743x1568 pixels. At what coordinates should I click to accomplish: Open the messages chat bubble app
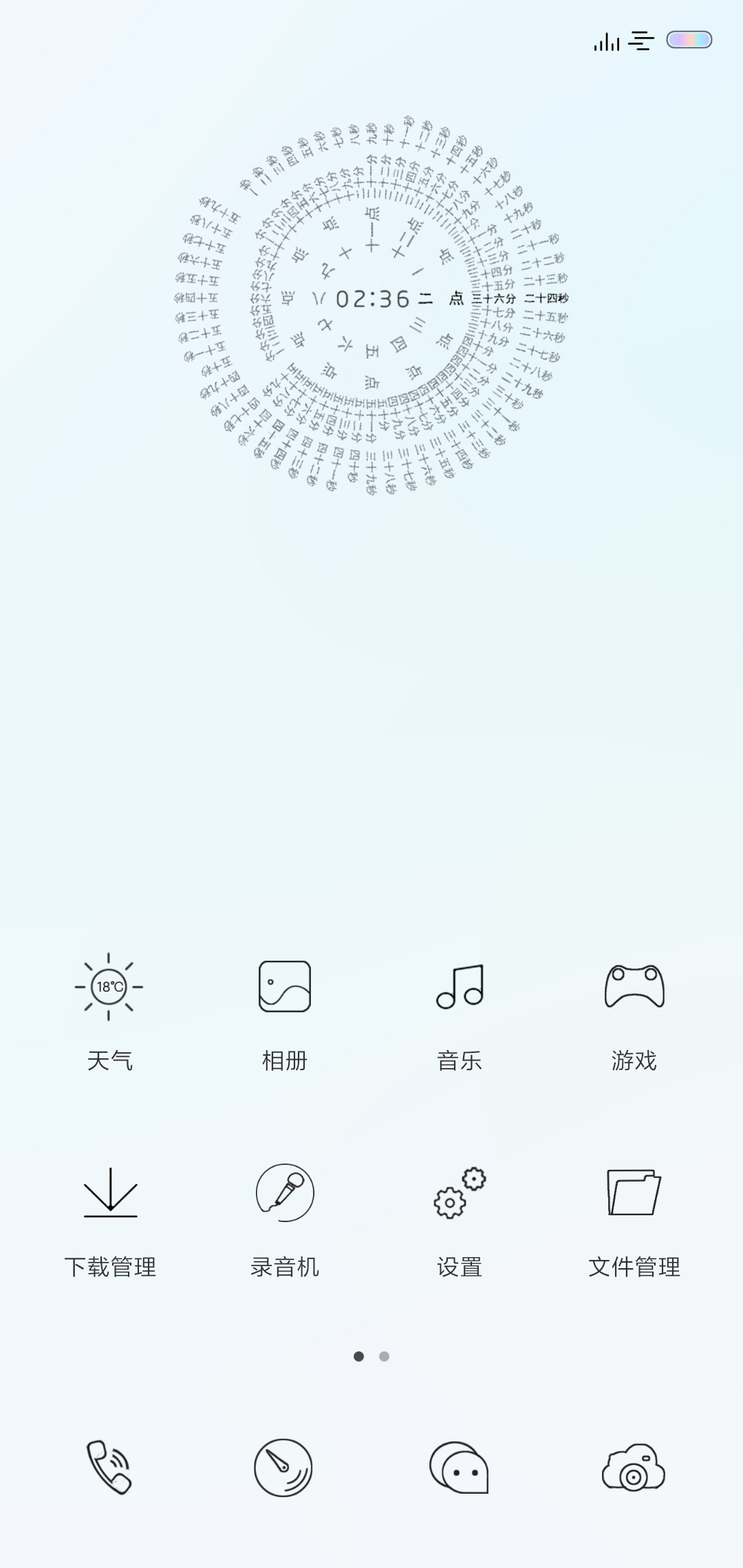click(x=459, y=1468)
